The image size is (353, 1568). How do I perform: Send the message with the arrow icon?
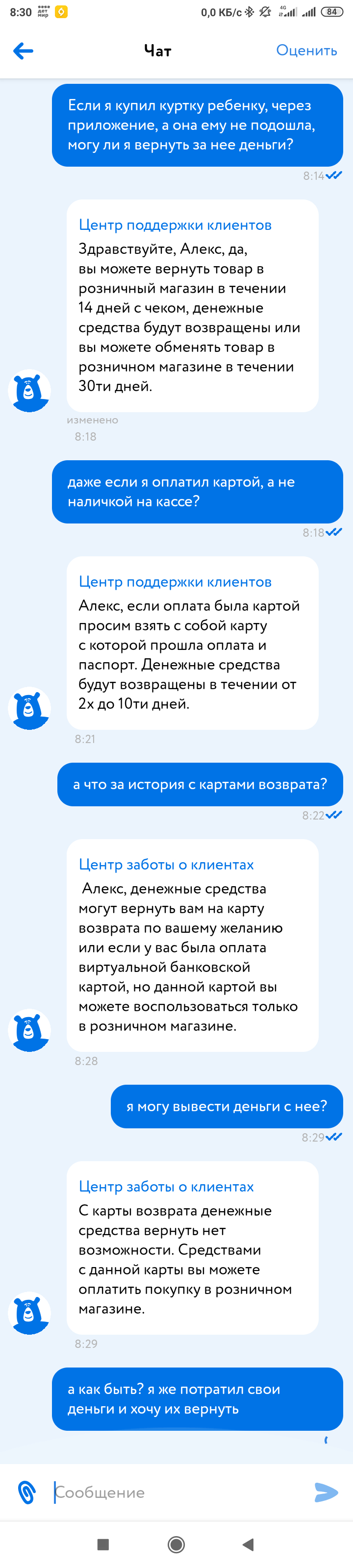[326, 1492]
